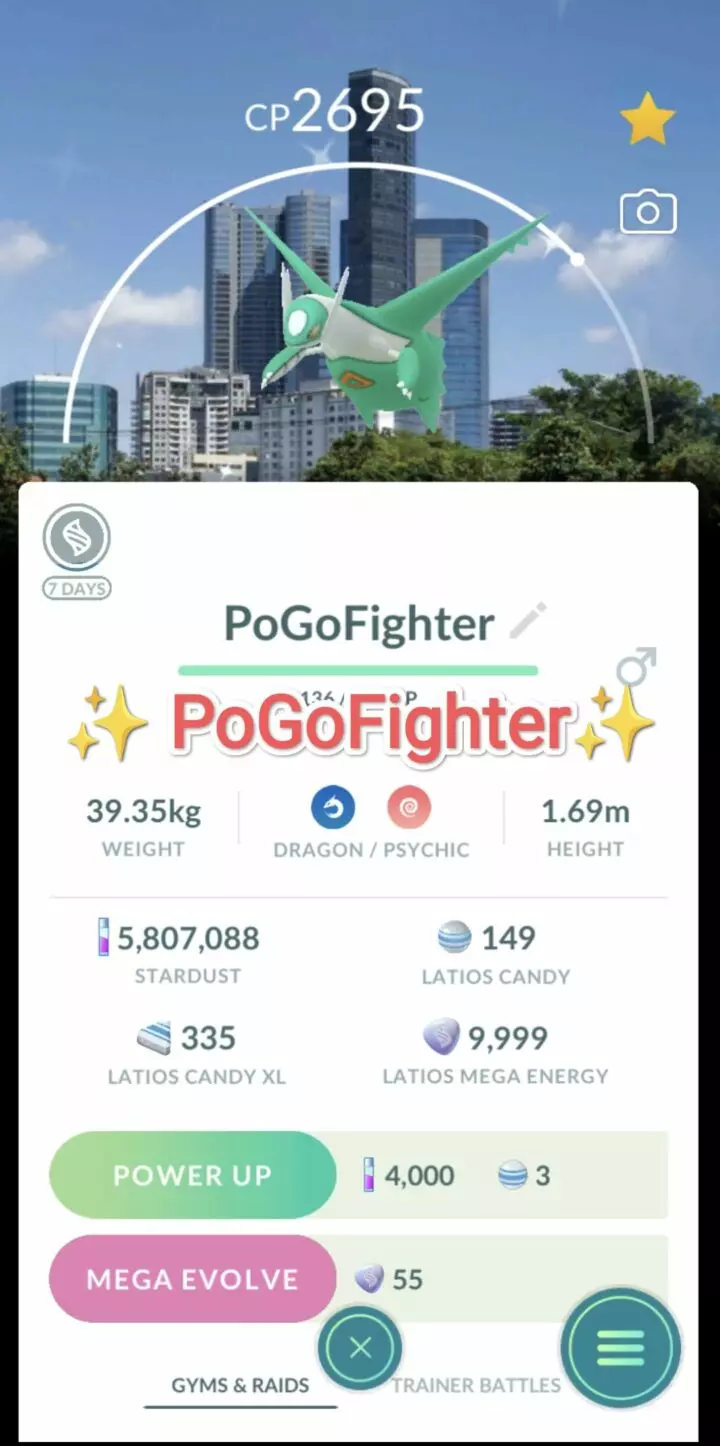Tap the green HP bar under the name
Screen dimensions: 720x1446
coord(360,664)
